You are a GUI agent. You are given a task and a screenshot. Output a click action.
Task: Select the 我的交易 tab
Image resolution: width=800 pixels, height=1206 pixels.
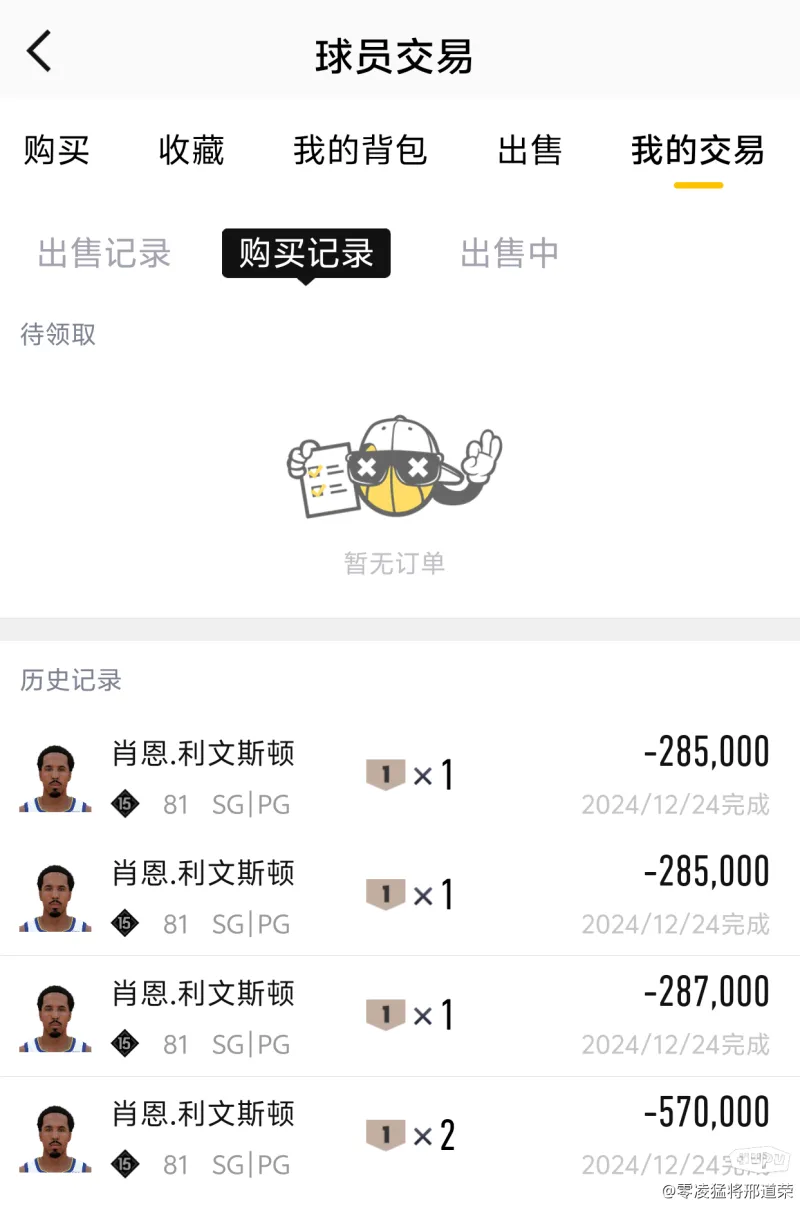click(697, 151)
